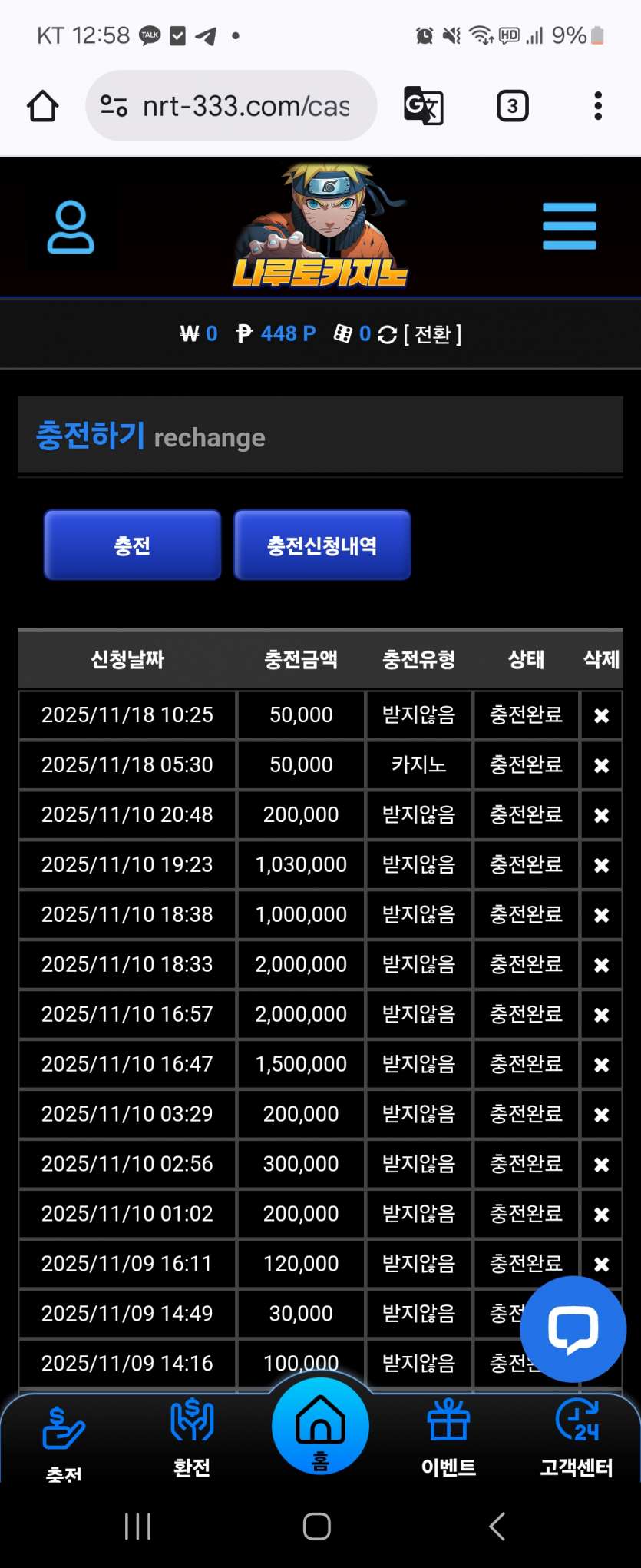Translate the page with browser icon

pyautogui.click(x=423, y=106)
